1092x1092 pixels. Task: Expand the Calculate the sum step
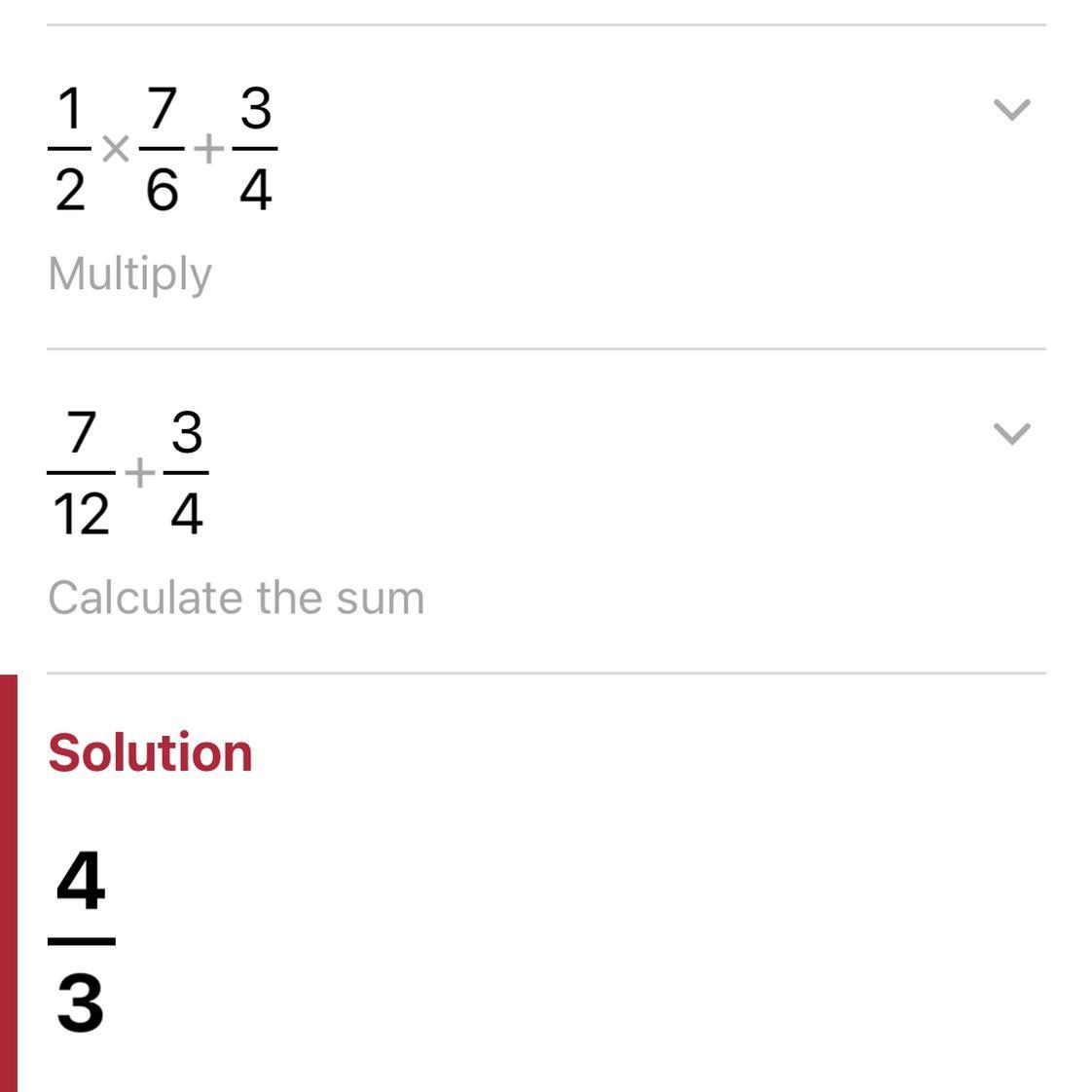1011,434
